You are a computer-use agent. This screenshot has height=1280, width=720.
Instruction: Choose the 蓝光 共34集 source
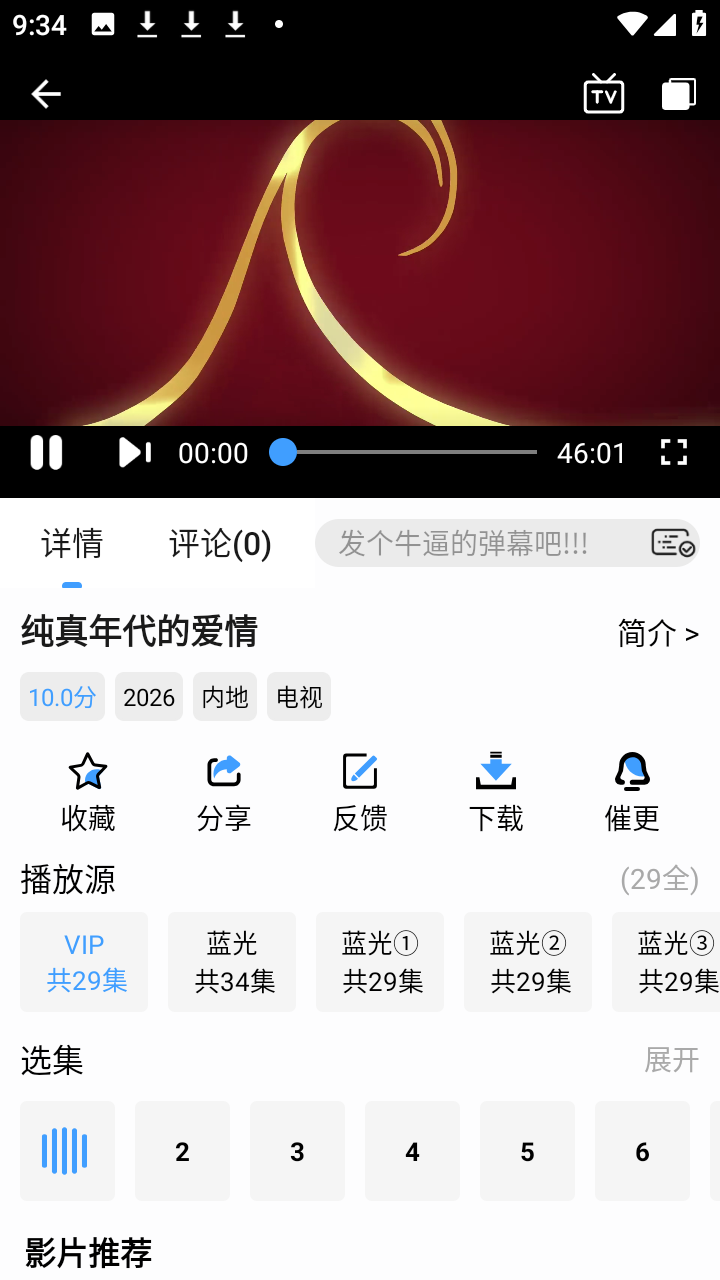[x=232, y=961]
